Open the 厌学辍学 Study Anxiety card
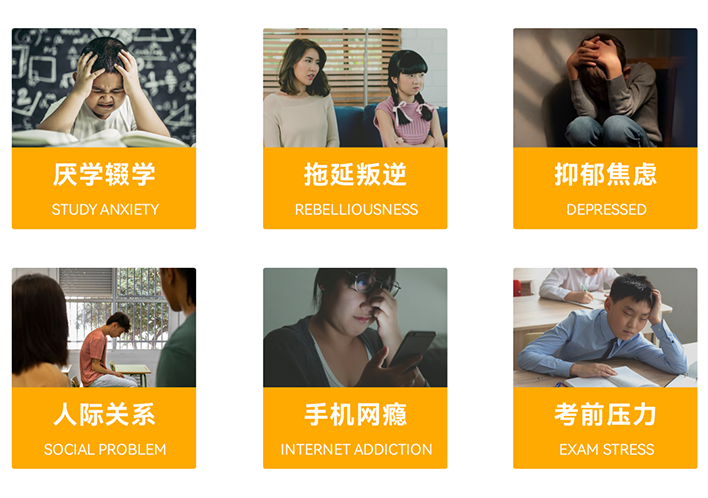708x498 pixels. [104, 130]
